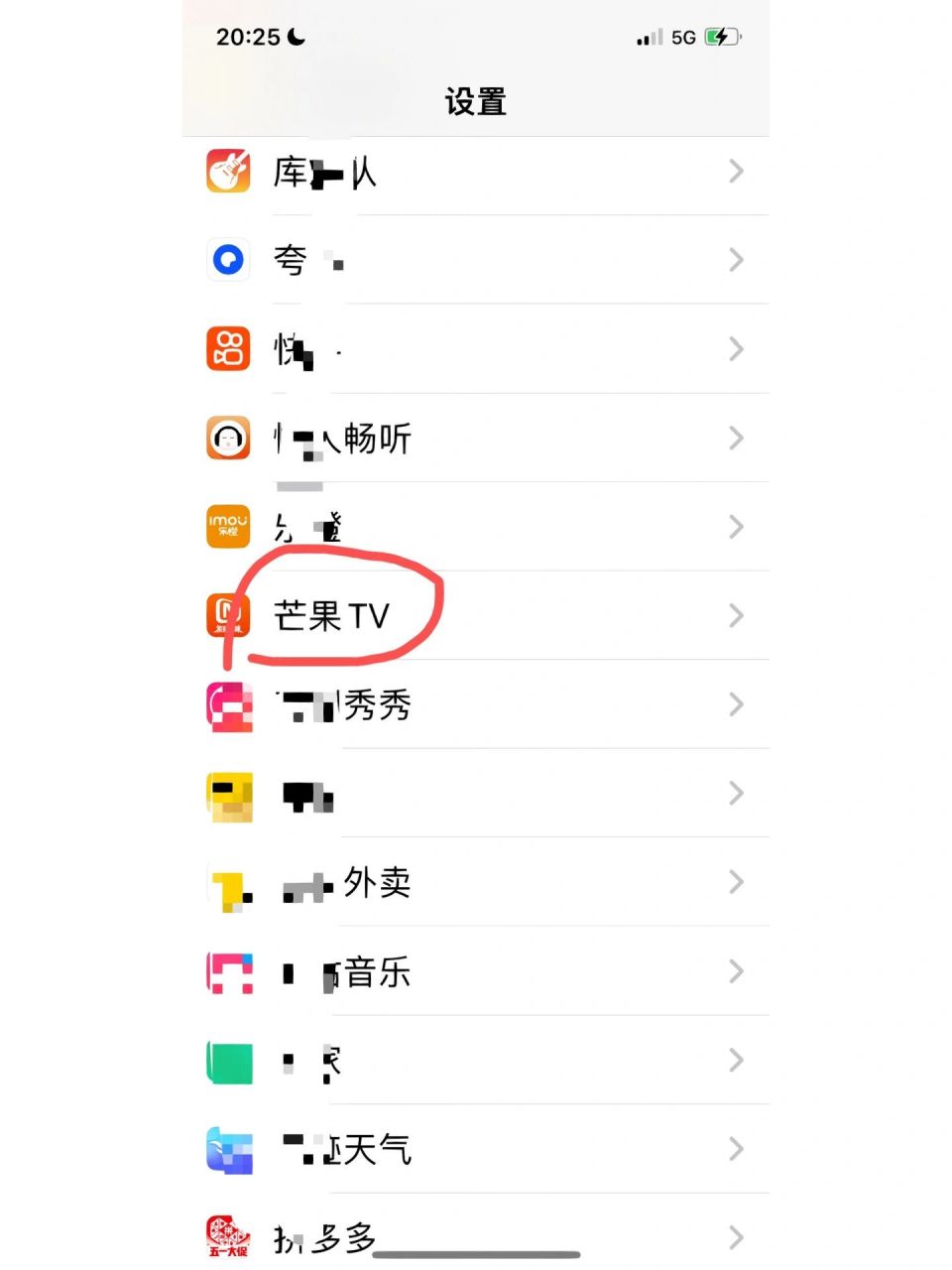Tap the 懒人畅听 listening app icon
The height and width of the screenshot is (1270, 952).
pyautogui.click(x=228, y=439)
